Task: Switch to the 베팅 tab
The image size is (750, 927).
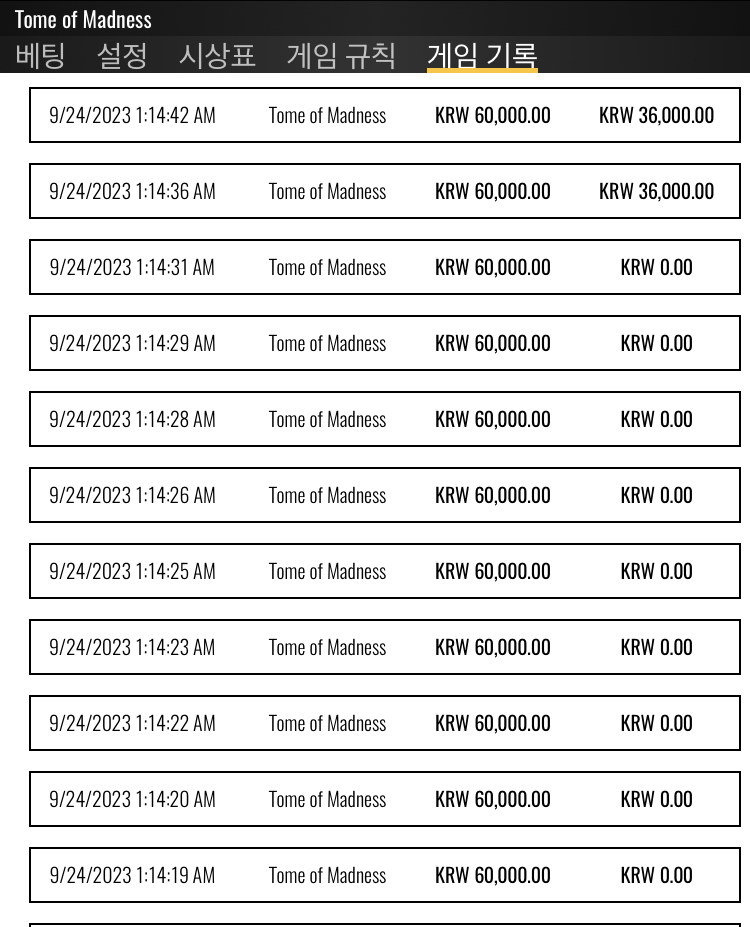Action: tap(40, 56)
